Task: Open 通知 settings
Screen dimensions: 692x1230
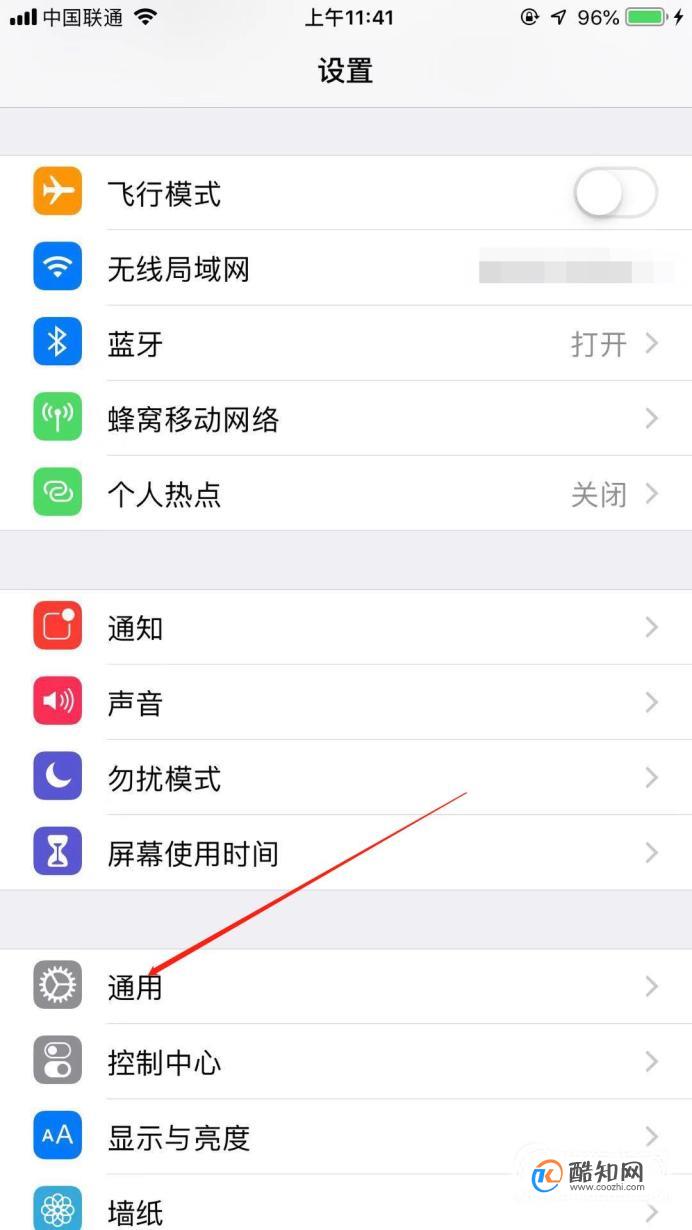Action: pos(346,627)
